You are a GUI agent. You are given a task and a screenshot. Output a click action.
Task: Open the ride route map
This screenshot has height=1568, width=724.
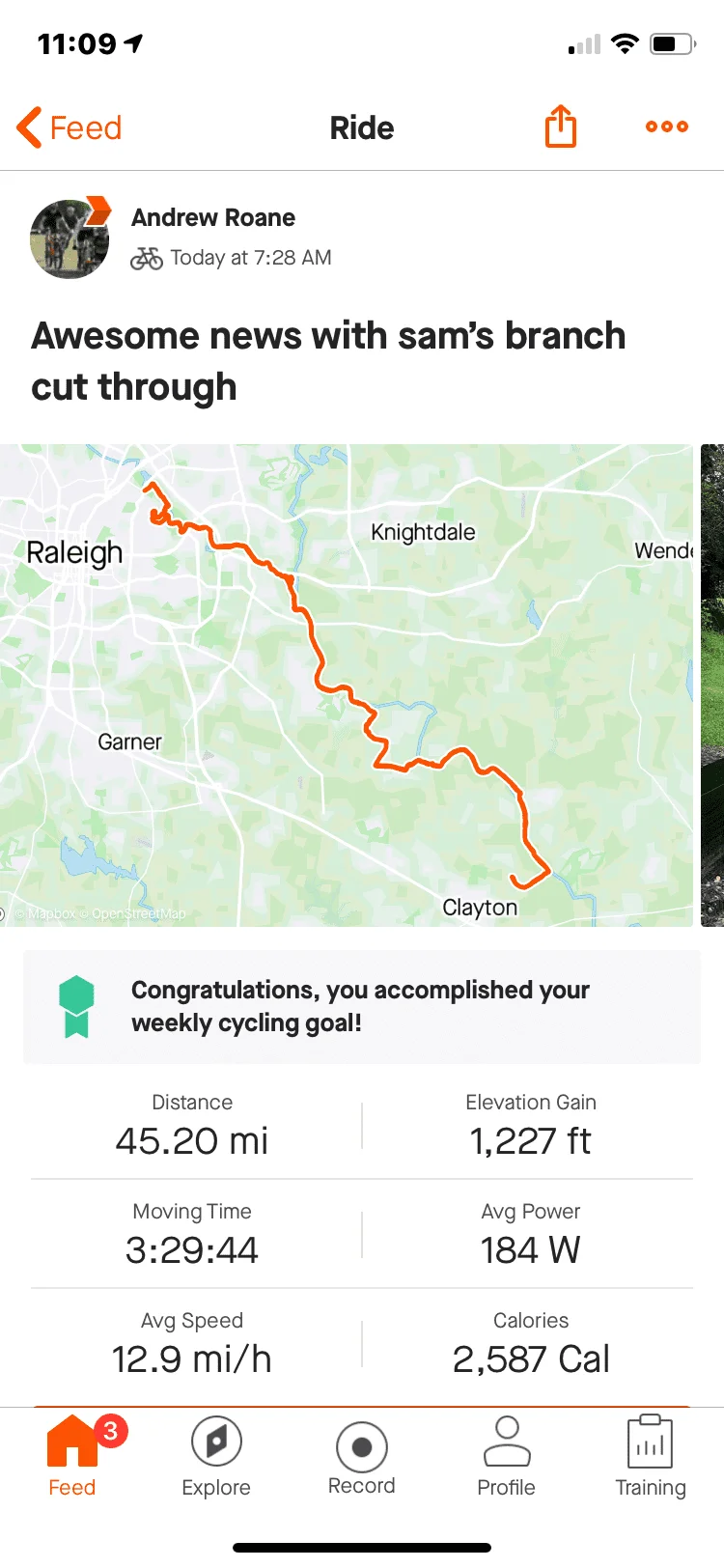click(347, 686)
